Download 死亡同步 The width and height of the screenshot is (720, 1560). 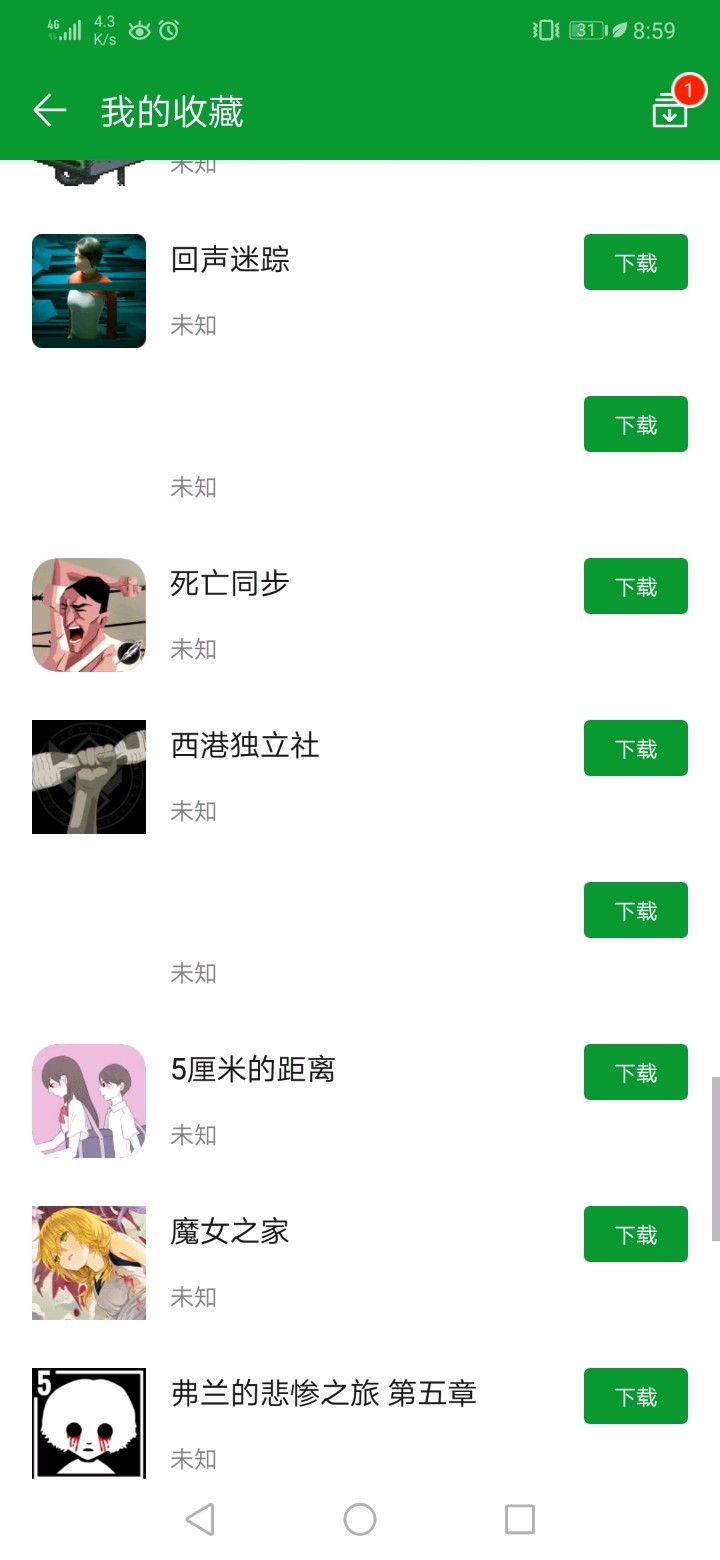(x=635, y=586)
